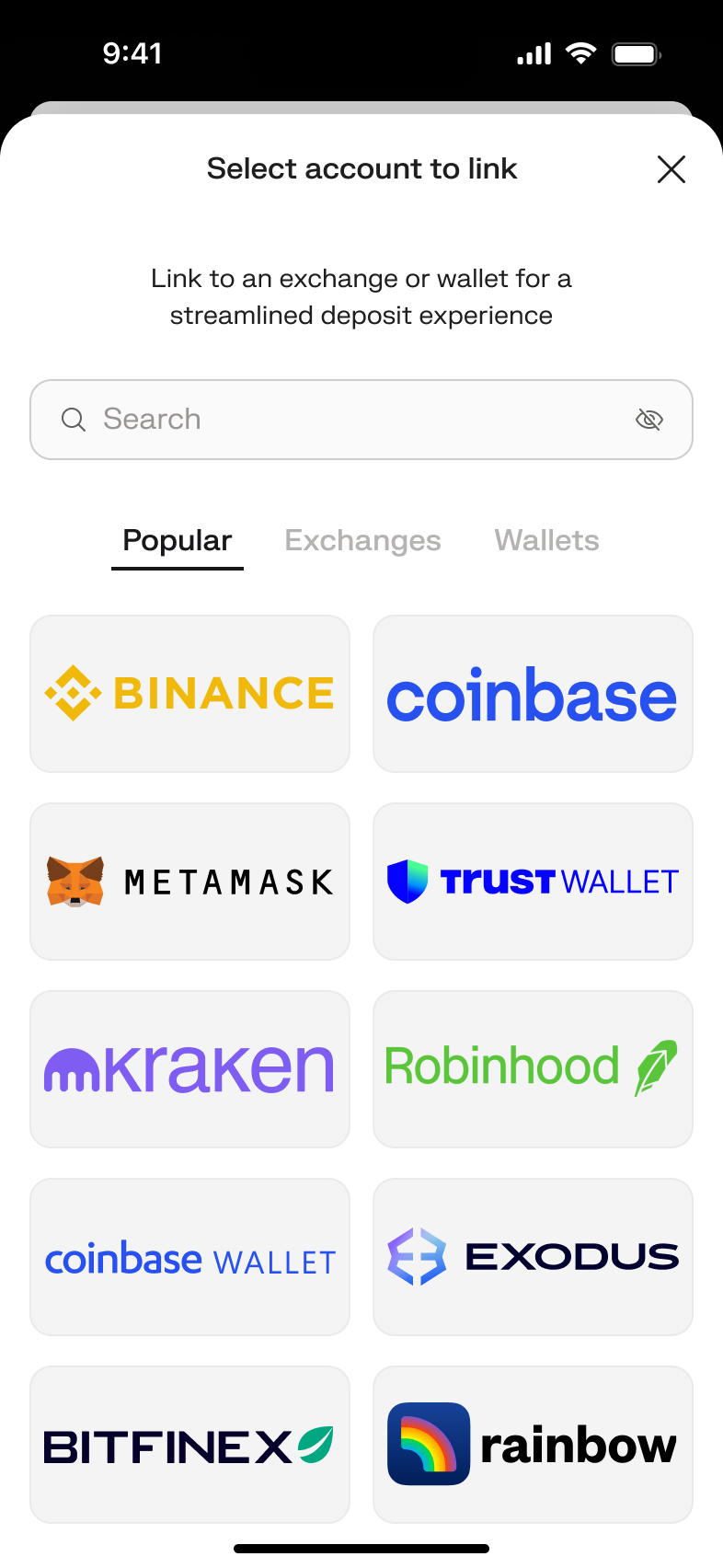Open the Kraken option

[189, 1069]
